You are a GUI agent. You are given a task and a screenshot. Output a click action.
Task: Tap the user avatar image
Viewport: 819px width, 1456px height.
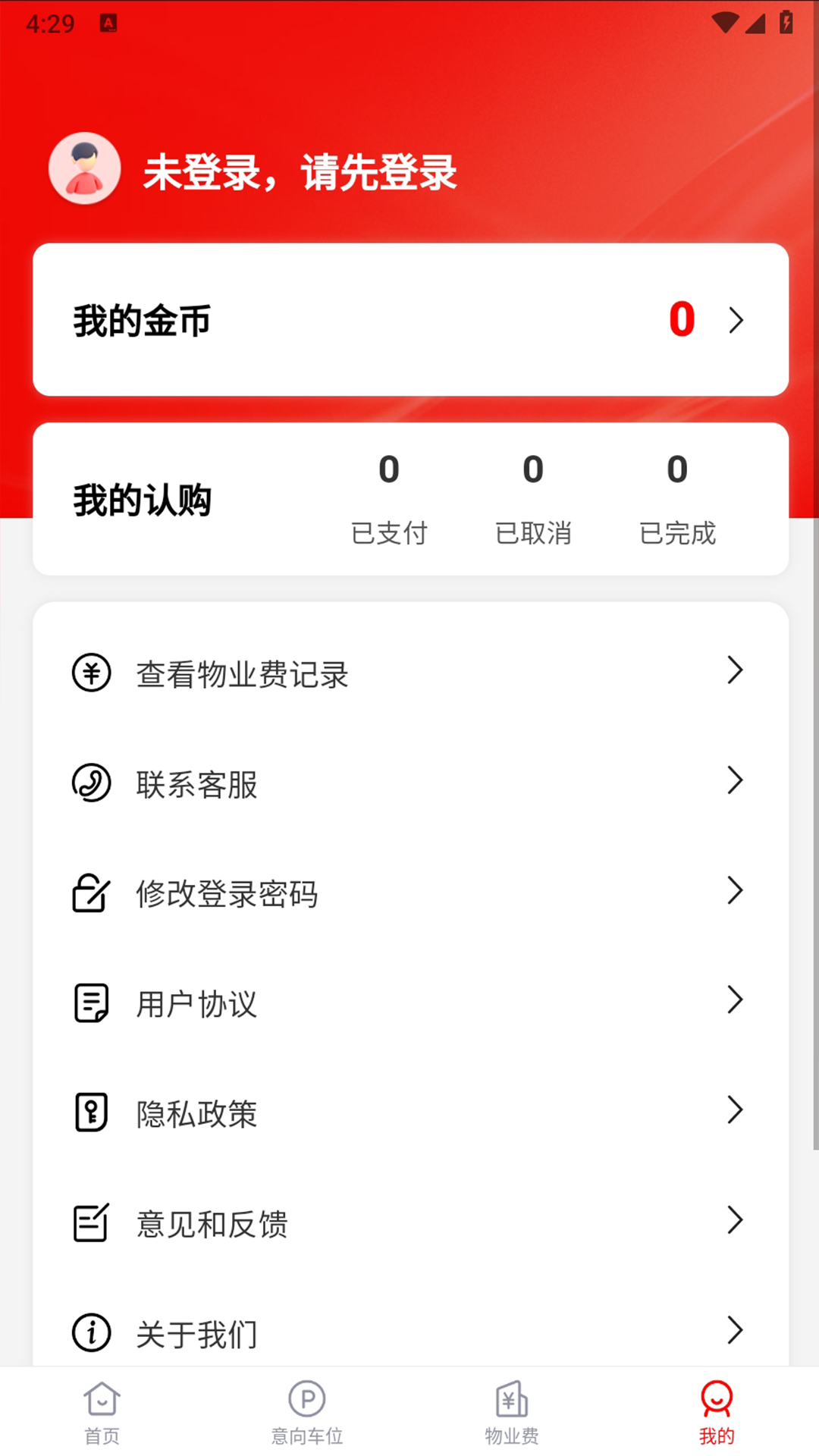84,168
